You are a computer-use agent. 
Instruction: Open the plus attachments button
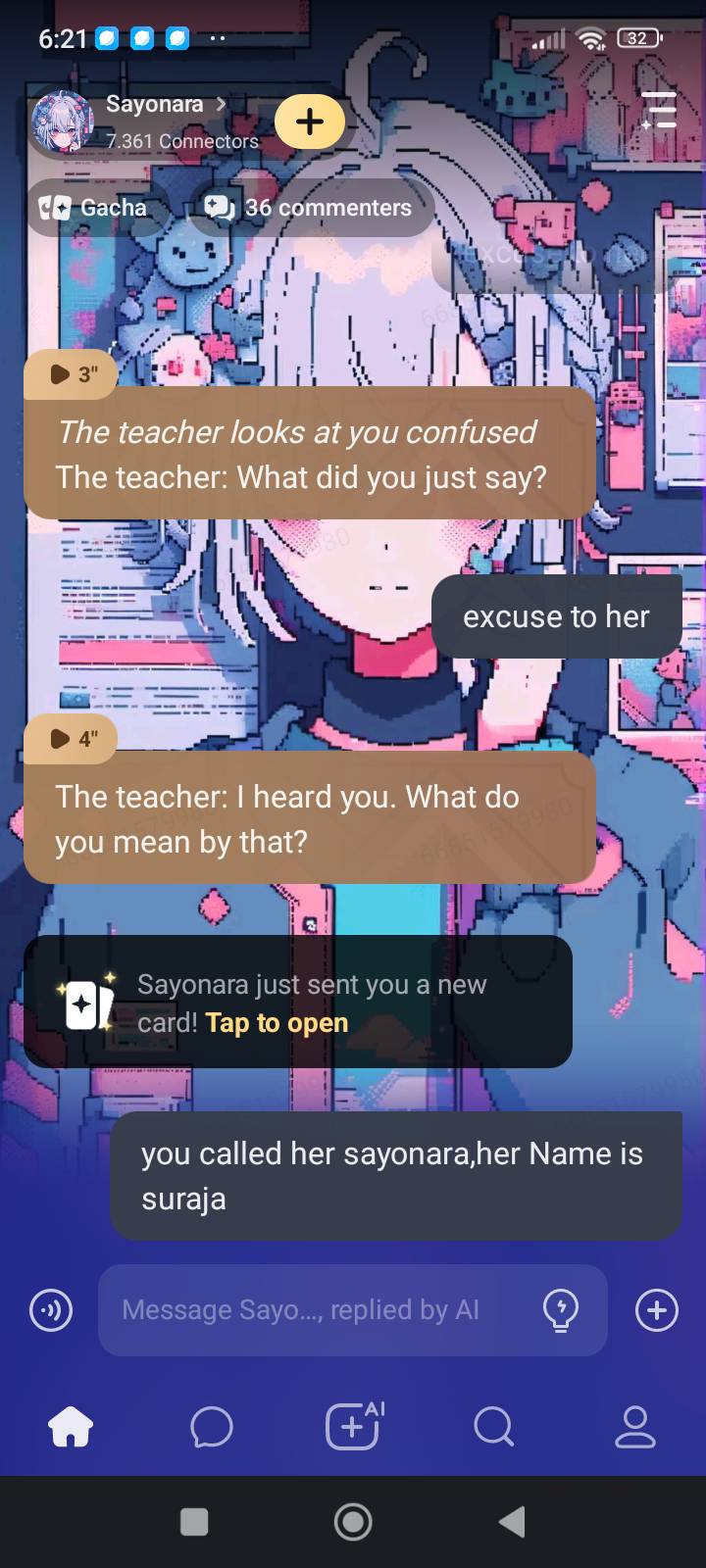click(x=656, y=1310)
